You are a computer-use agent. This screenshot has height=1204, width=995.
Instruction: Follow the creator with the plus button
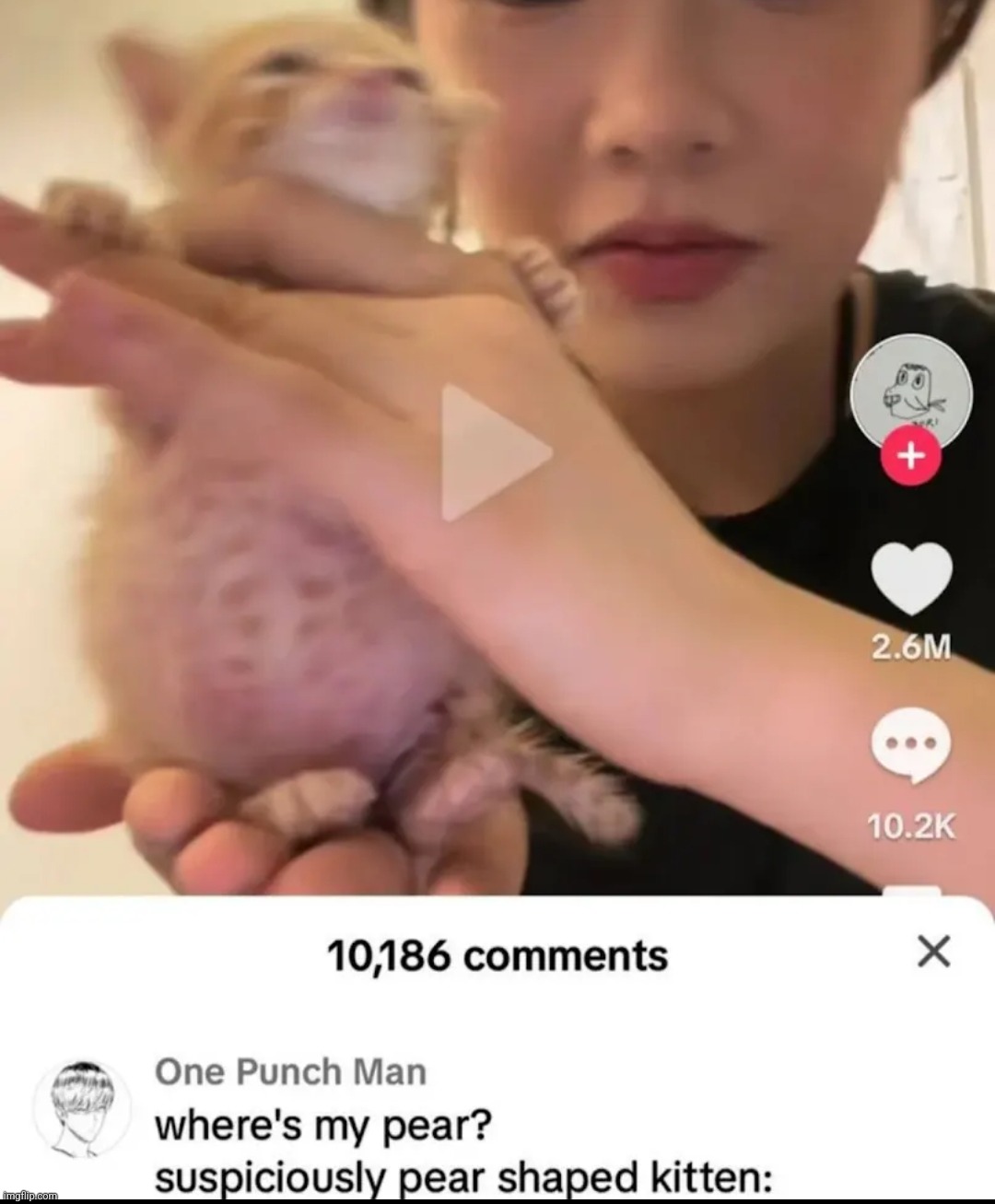click(x=910, y=457)
